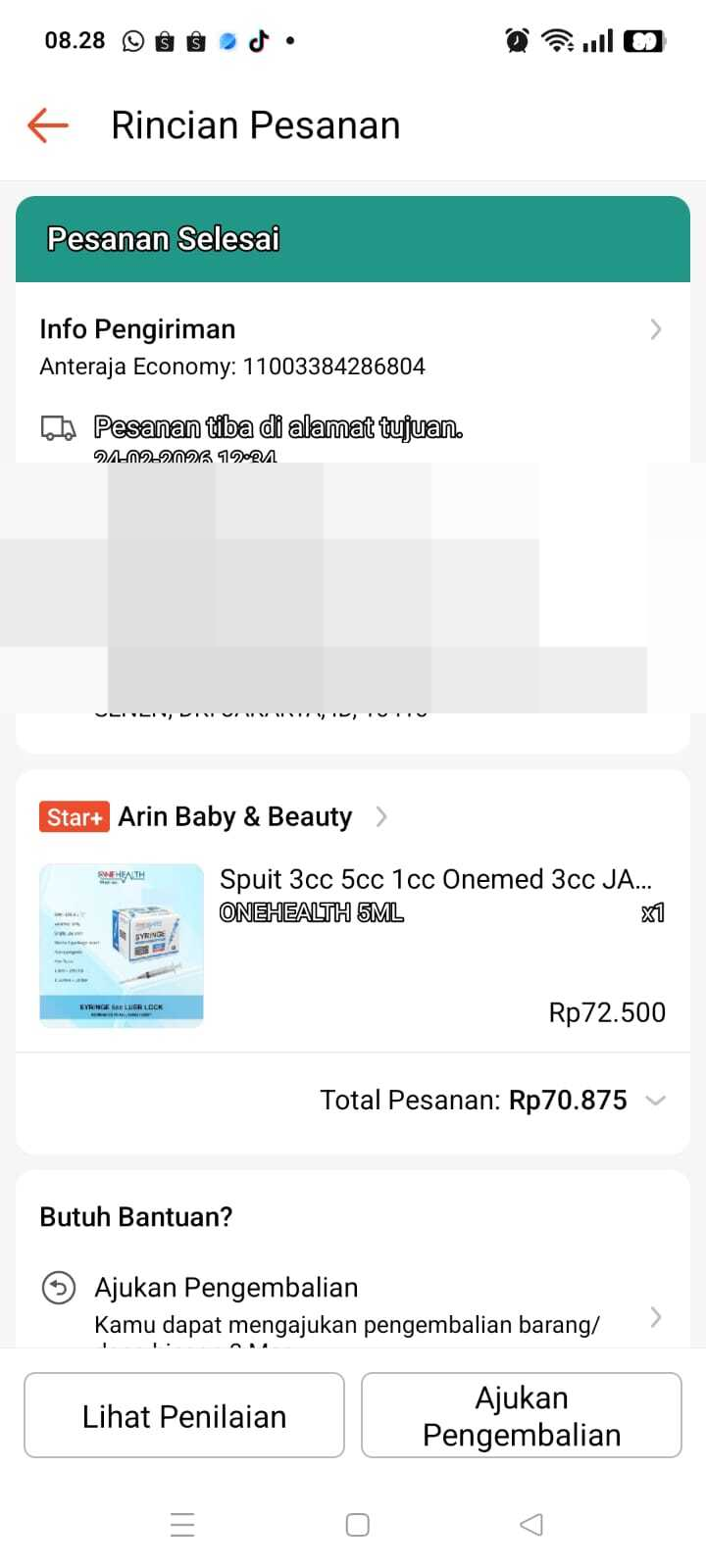Expand the Total Pesanan breakdown
This screenshot has height=1568, width=706.
(x=655, y=1101)
